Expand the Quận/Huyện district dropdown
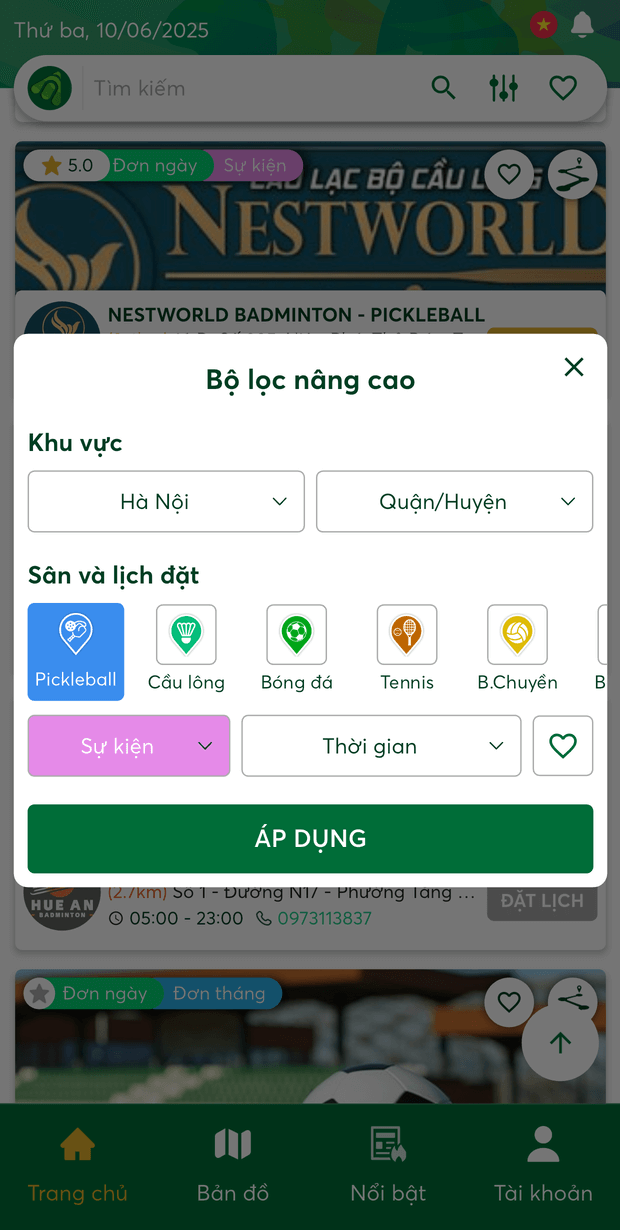 pos(455,502)
